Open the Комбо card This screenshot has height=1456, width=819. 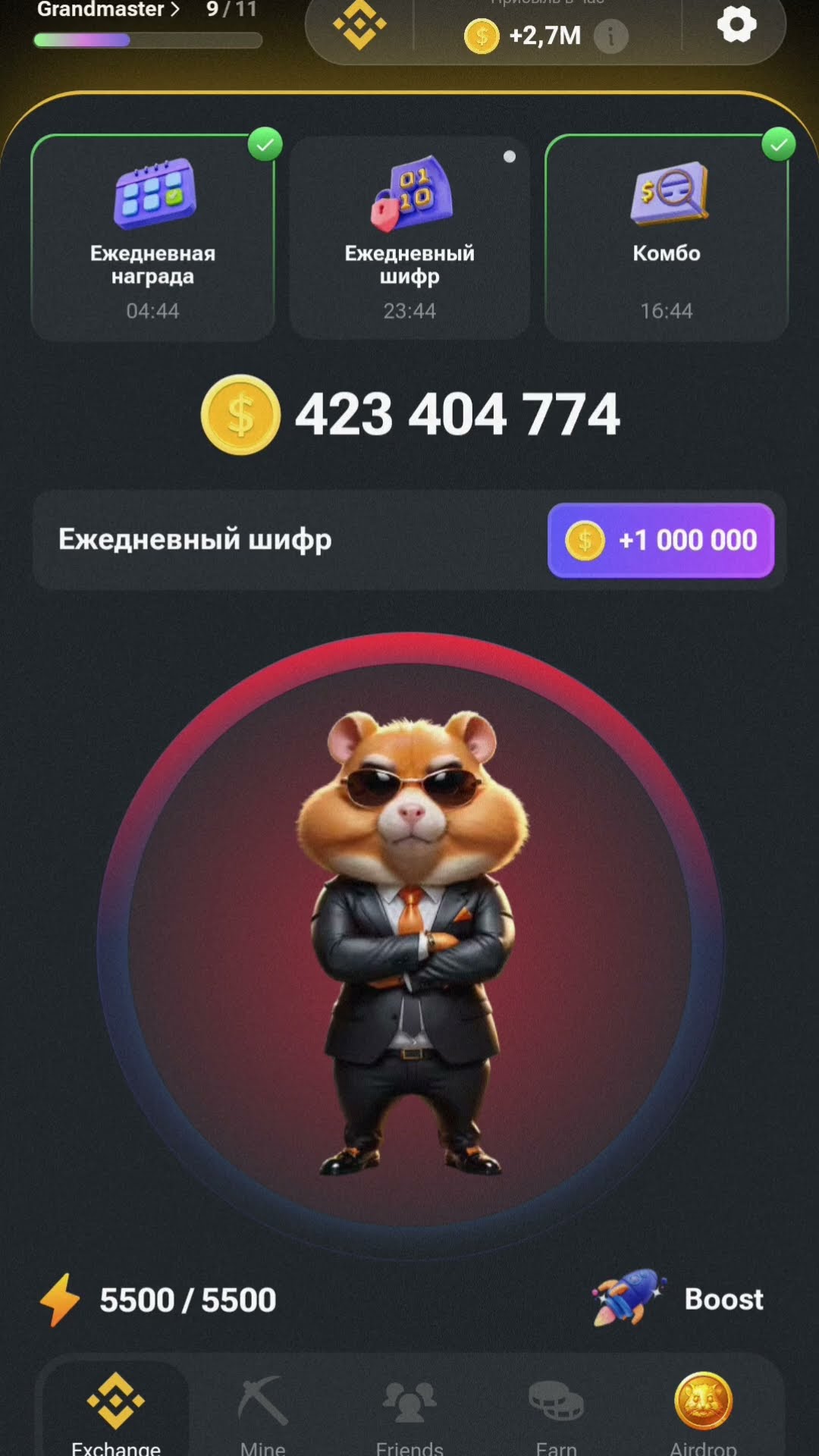pos(667,237)
